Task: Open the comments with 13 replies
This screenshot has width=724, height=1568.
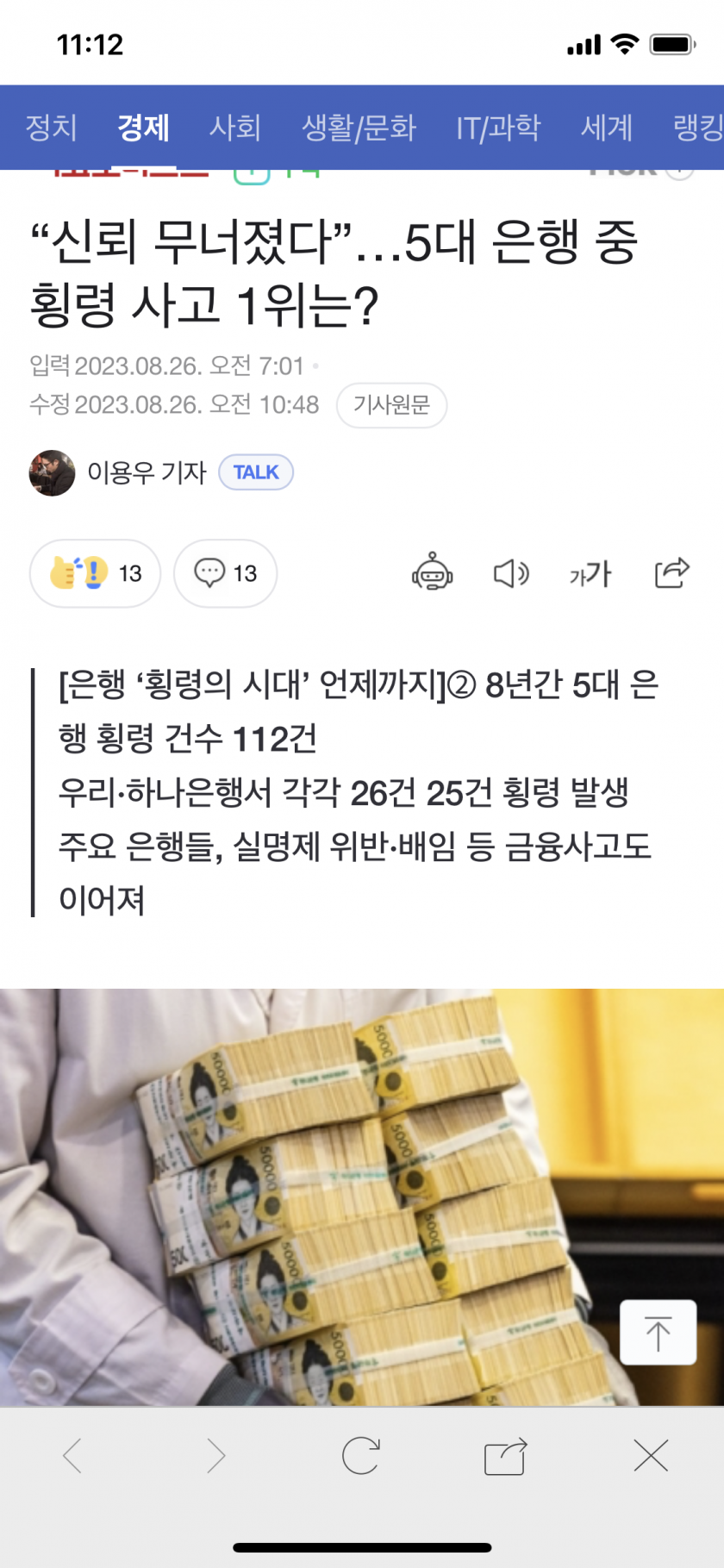Action: pos(226,573)
